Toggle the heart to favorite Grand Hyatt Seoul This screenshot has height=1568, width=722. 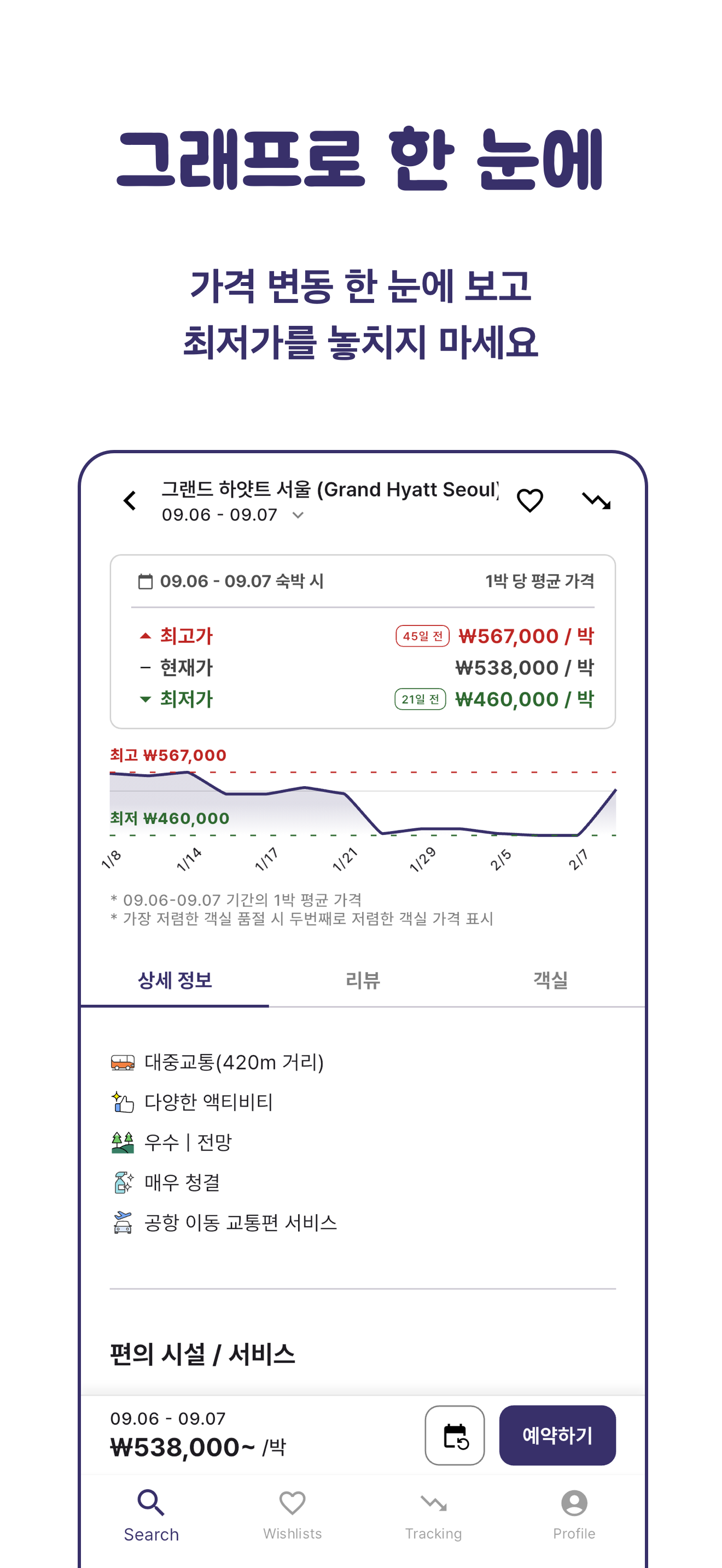(x=529, y=500)
